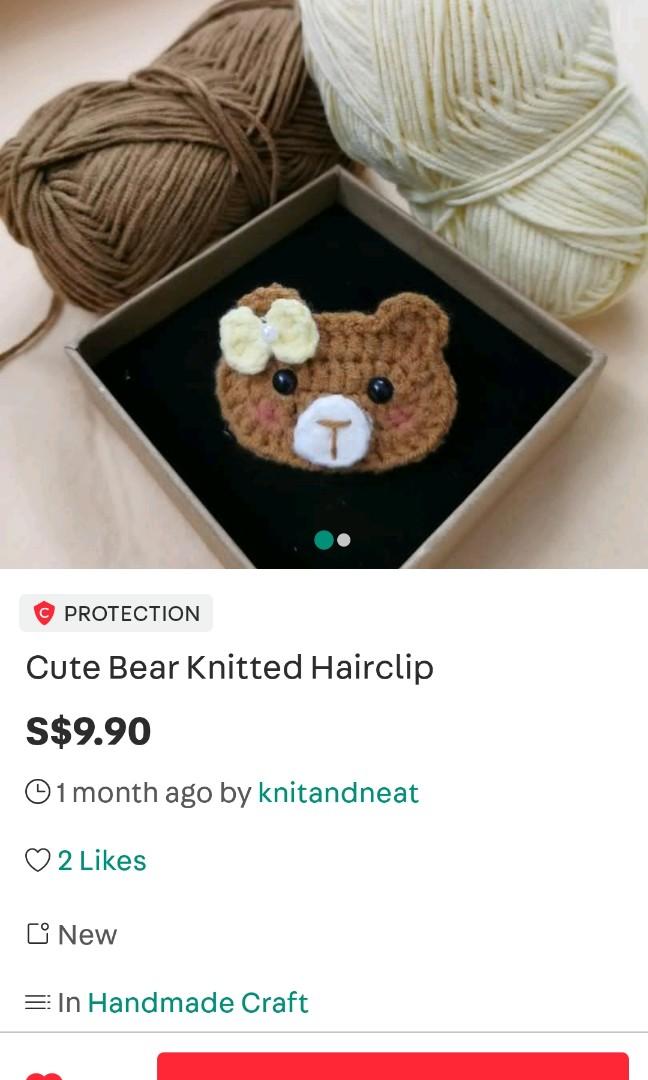Jump to the second photo indicator dot
The image size is (648, 1080).
(344, 540)
